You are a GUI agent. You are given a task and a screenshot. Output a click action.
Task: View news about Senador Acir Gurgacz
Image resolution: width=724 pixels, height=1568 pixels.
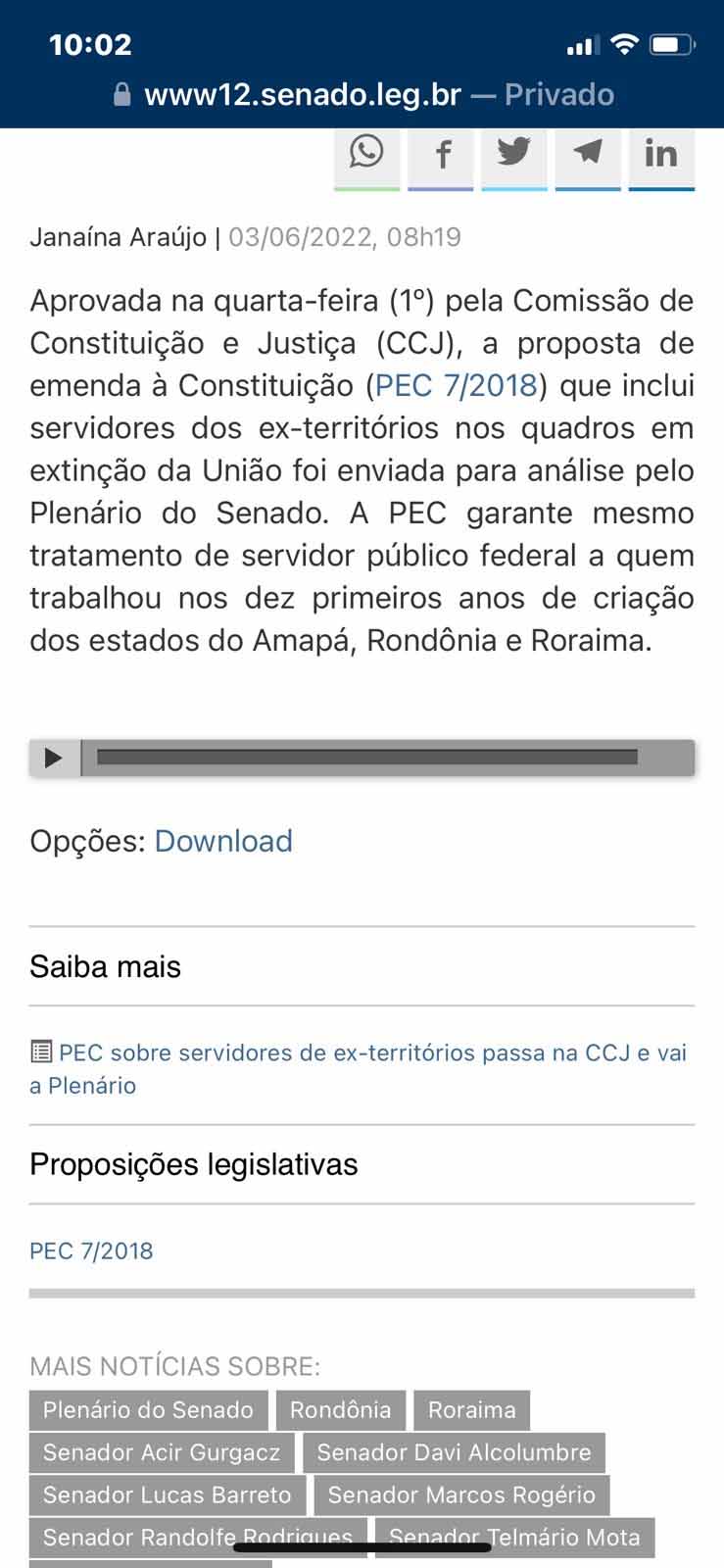162,1452
